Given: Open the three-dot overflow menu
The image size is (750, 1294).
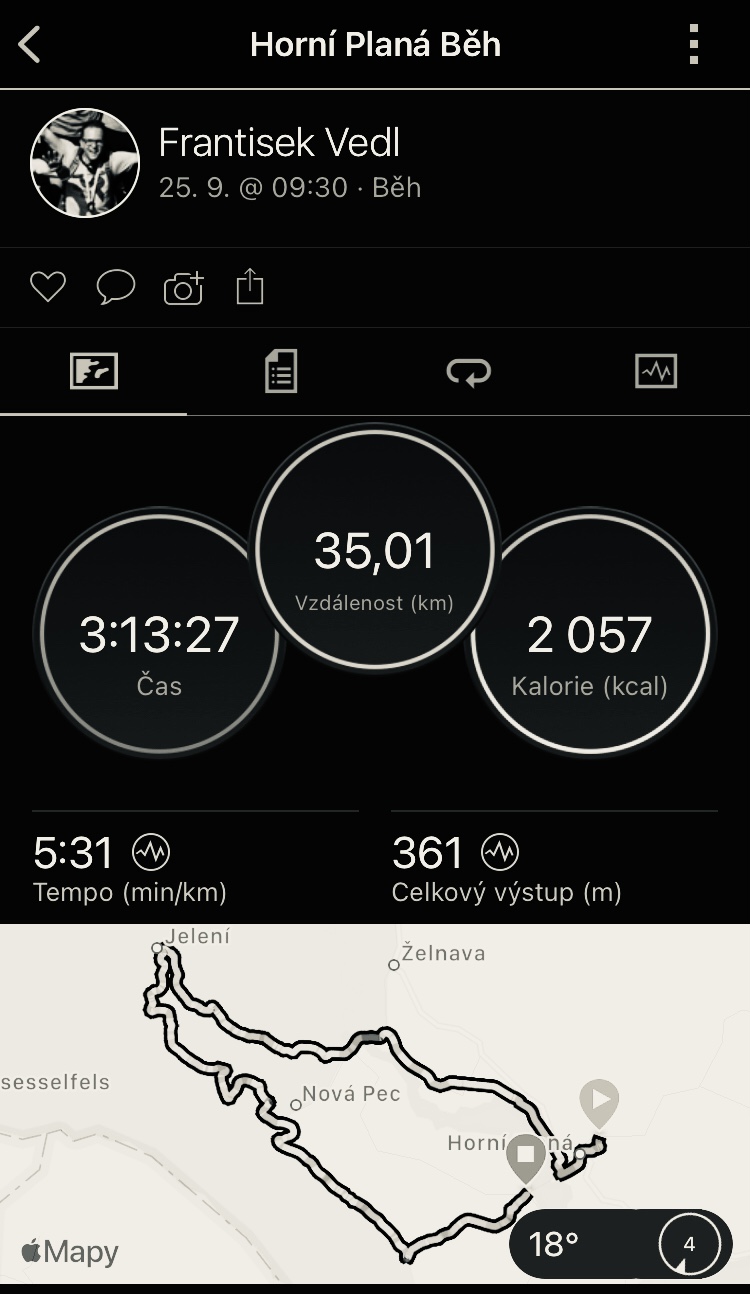Looking at the screenshot, I should point(694,45).
